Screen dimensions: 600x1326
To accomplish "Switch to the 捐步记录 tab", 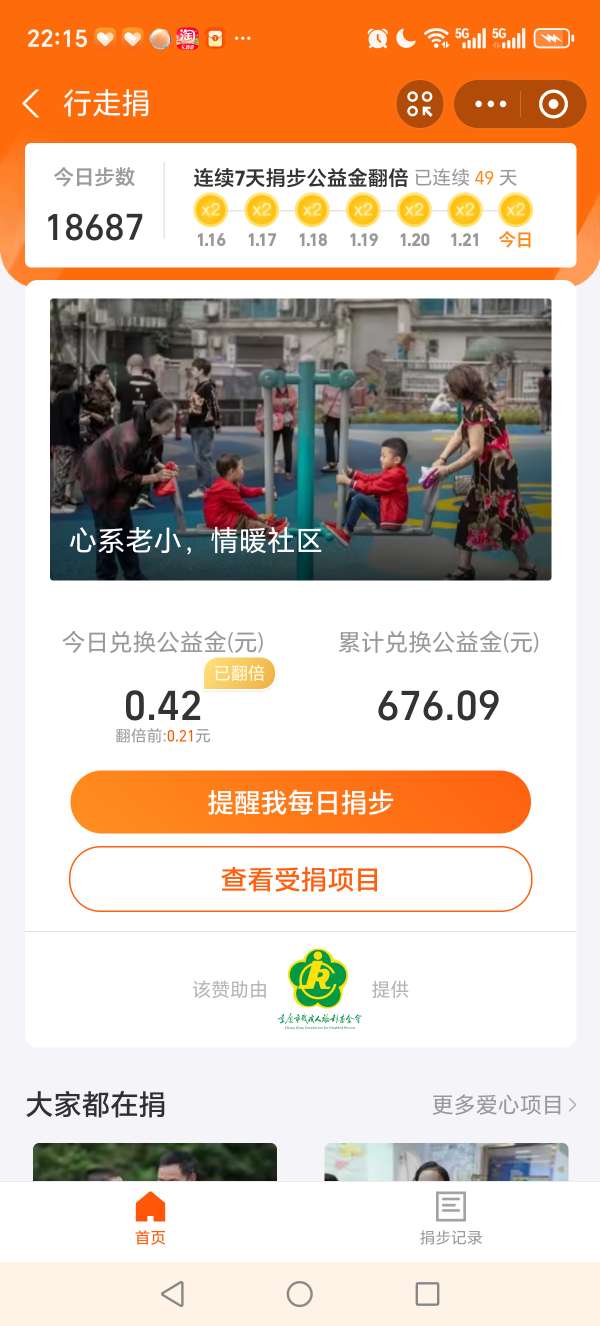I will pos(450,1218).
